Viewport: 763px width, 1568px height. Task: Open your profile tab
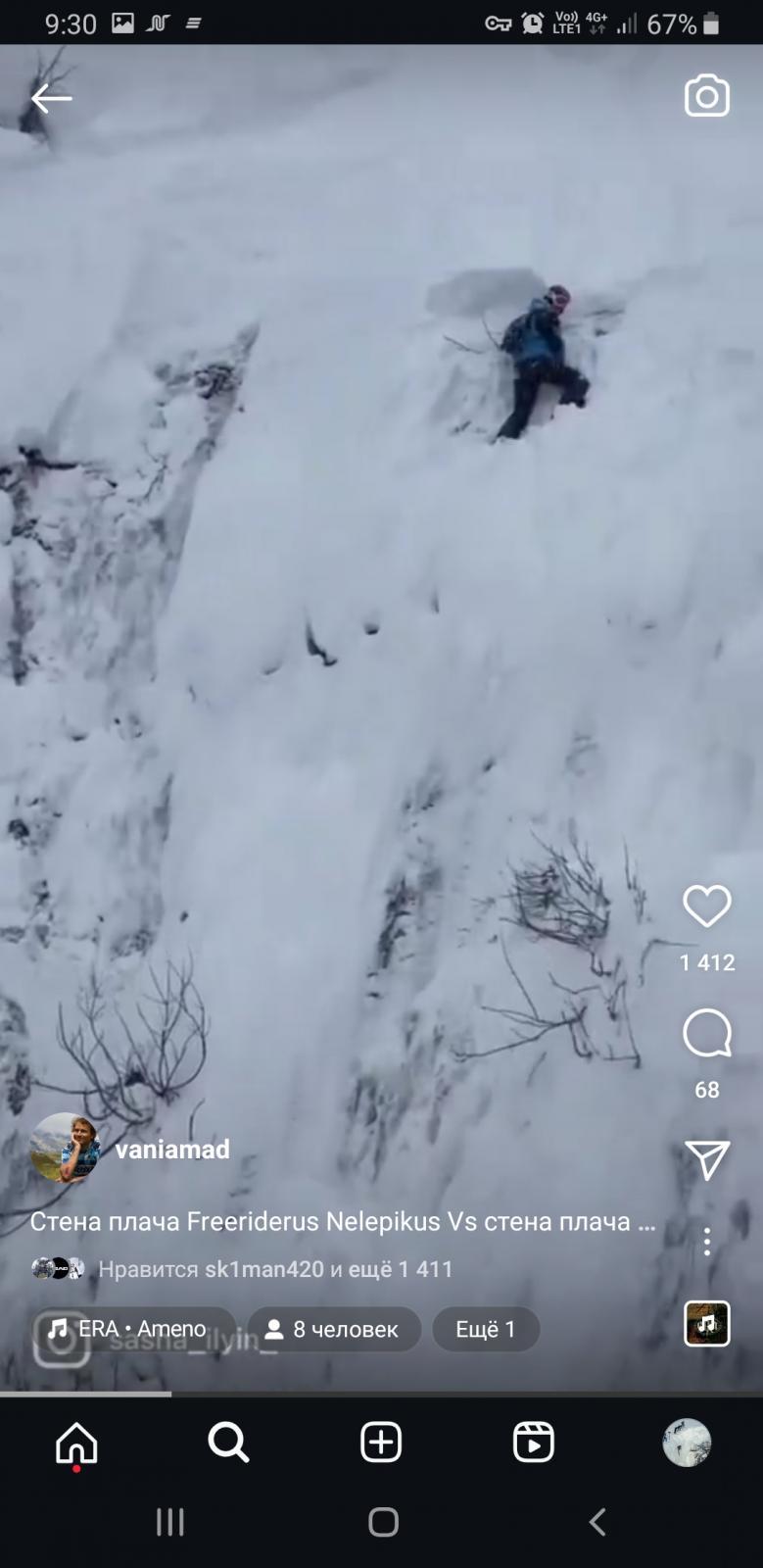click(x=687, y=1443)
